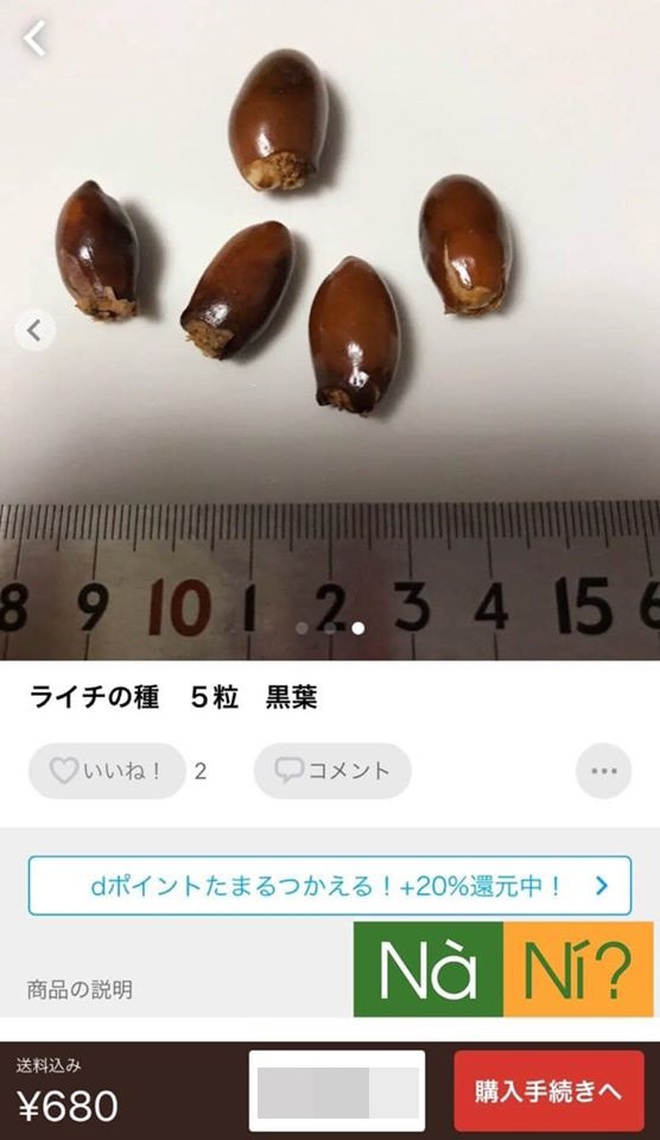Viewport: 660px width, 1140px height.
Task: Proceed to purchase with 購入手続きへ
Action: 548,1091
